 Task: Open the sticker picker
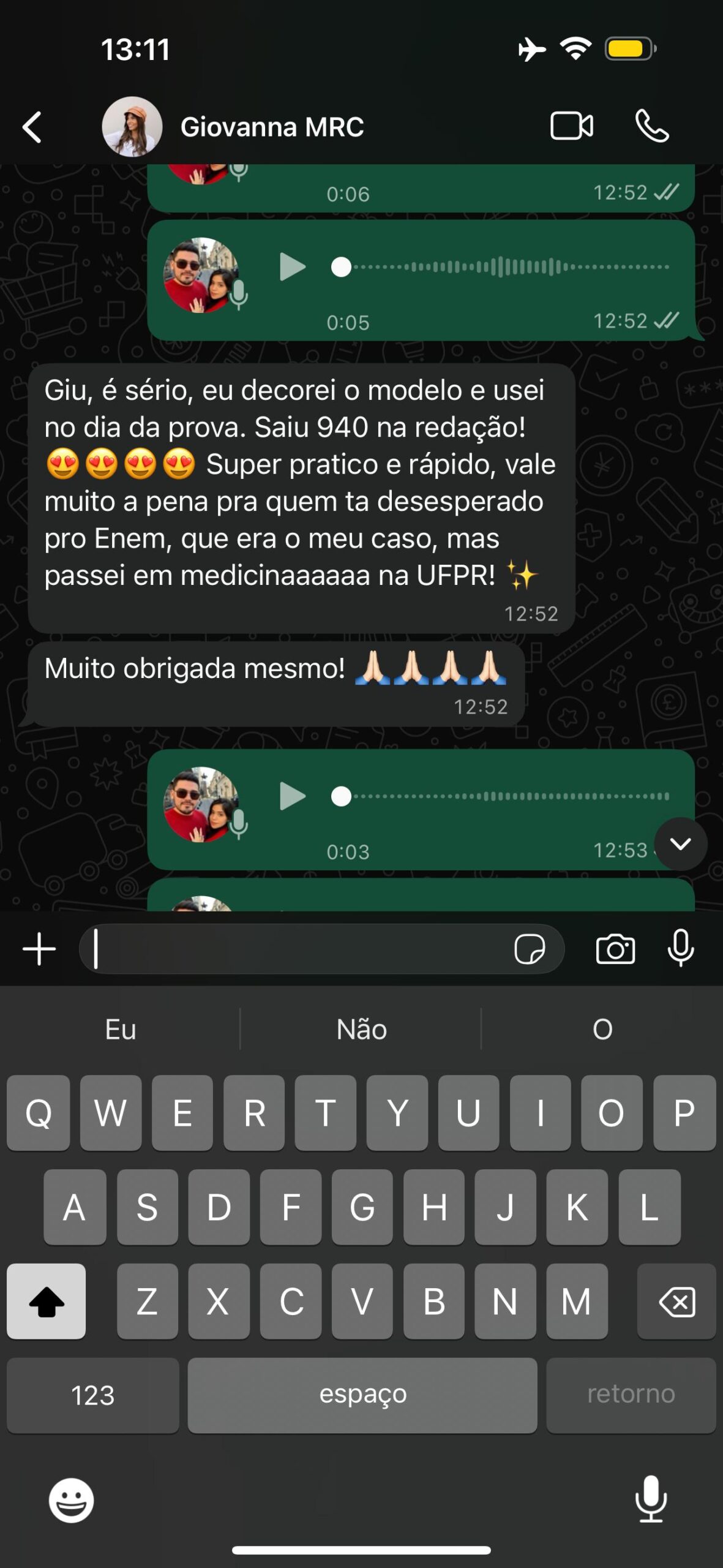(530, 949)
